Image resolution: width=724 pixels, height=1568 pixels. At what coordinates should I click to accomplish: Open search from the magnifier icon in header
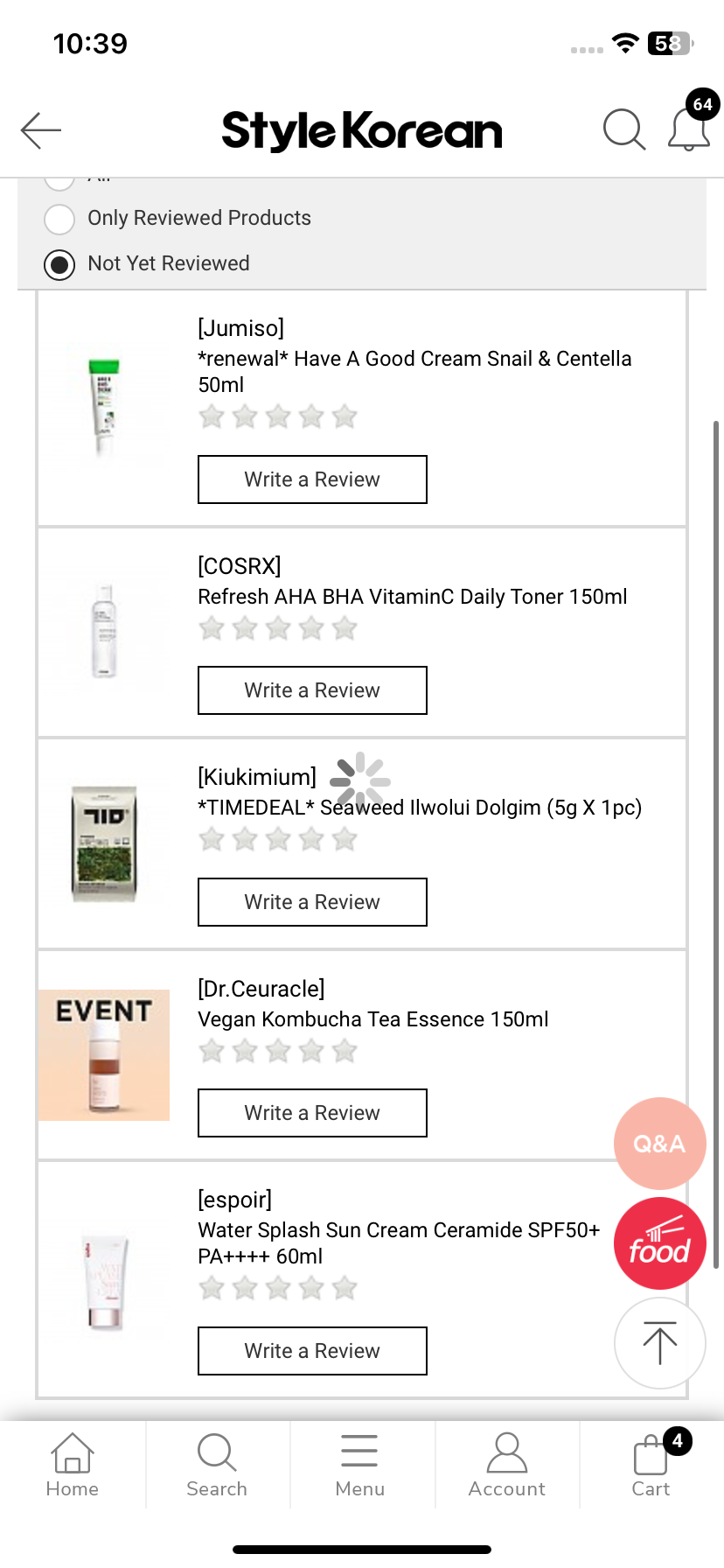[x=623, y=130]
